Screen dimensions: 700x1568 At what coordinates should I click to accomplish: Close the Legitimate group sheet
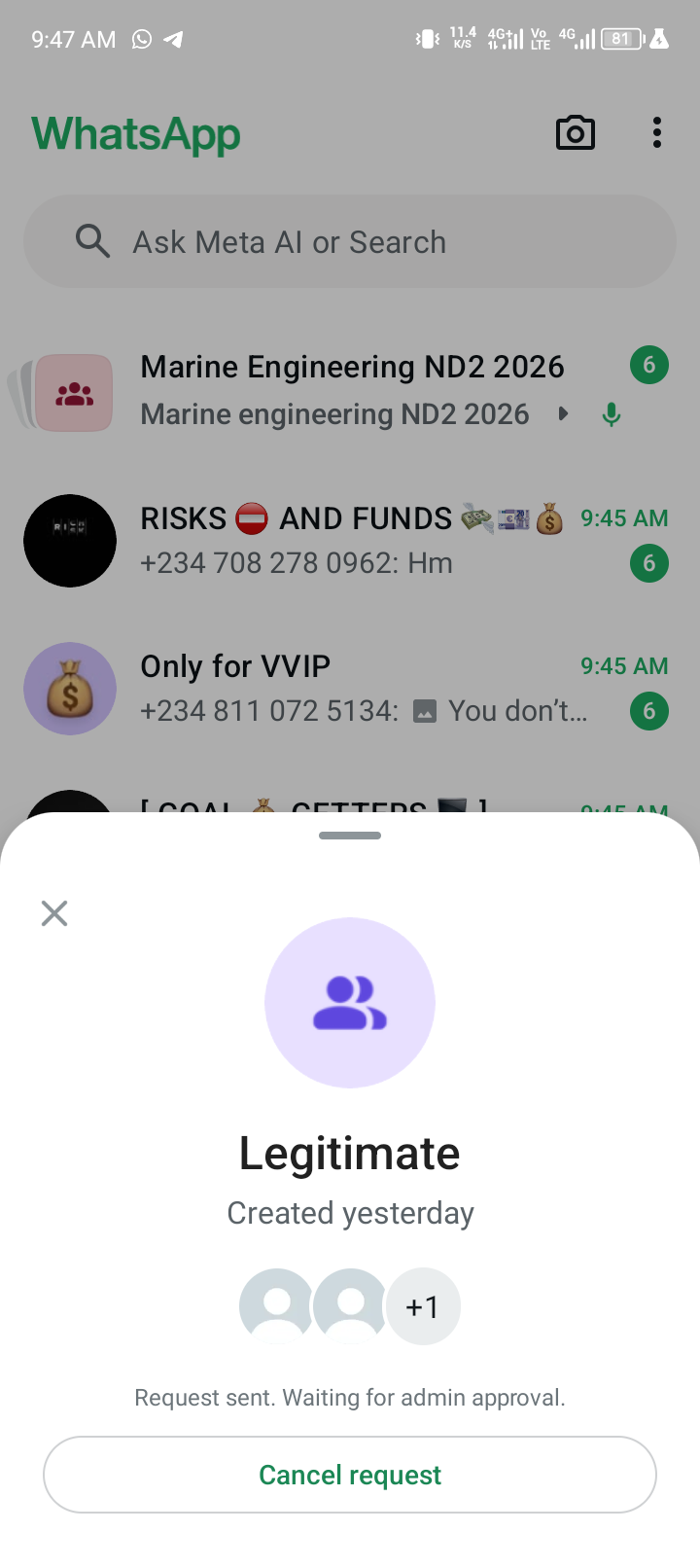tap(54, 912)
